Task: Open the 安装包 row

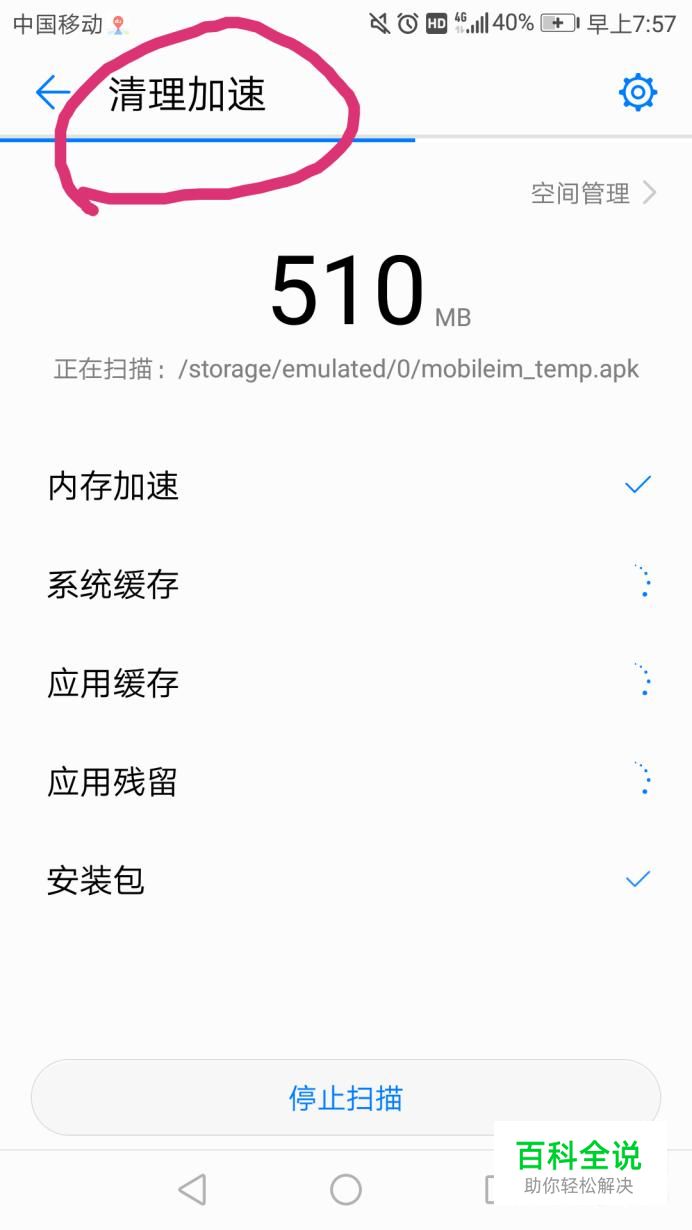Action: tap(346, 880)
